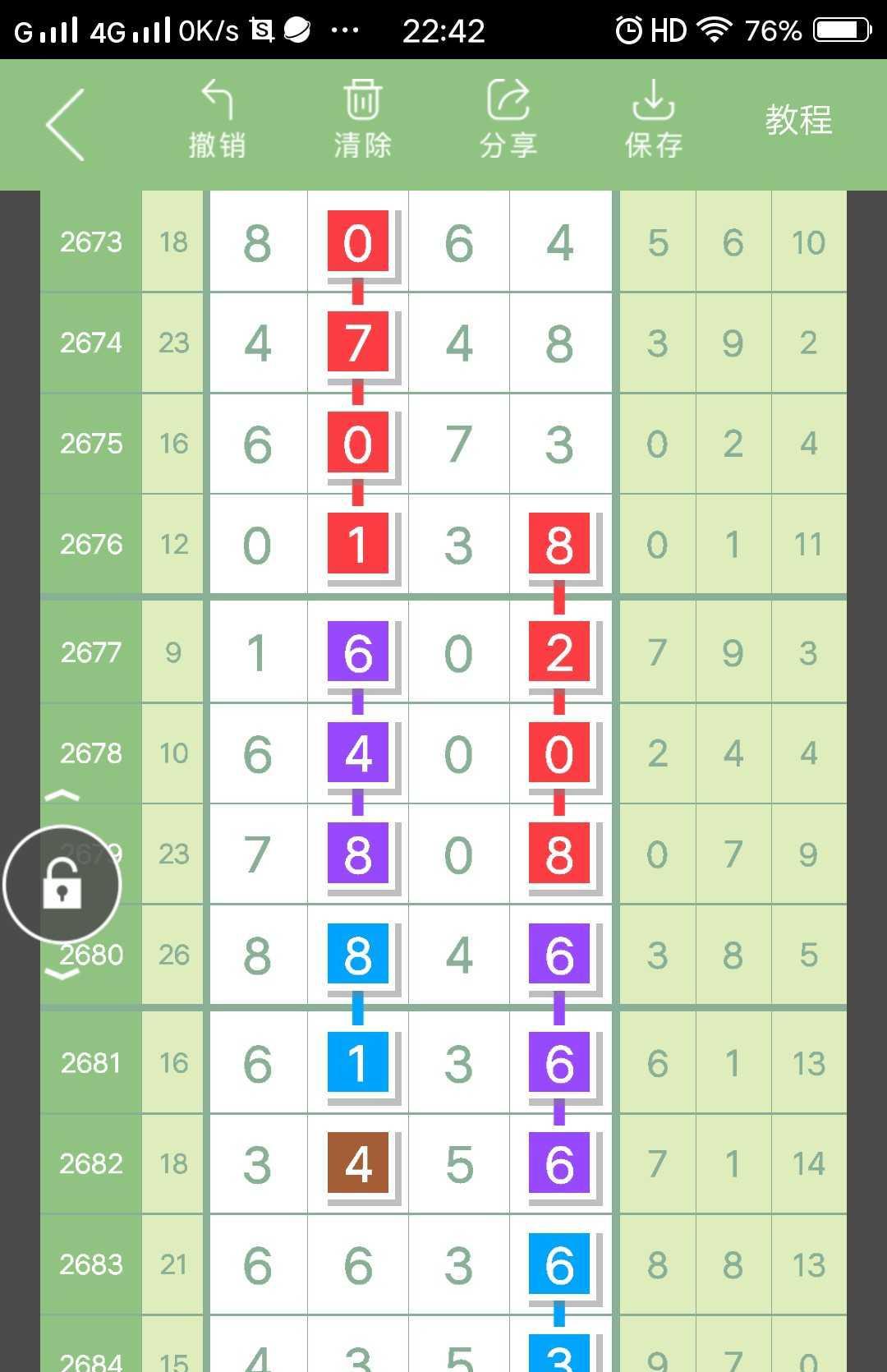Screen dimensions: 887x1372
Task: Tap the down chevron below the lock
Action: point(62,974)
